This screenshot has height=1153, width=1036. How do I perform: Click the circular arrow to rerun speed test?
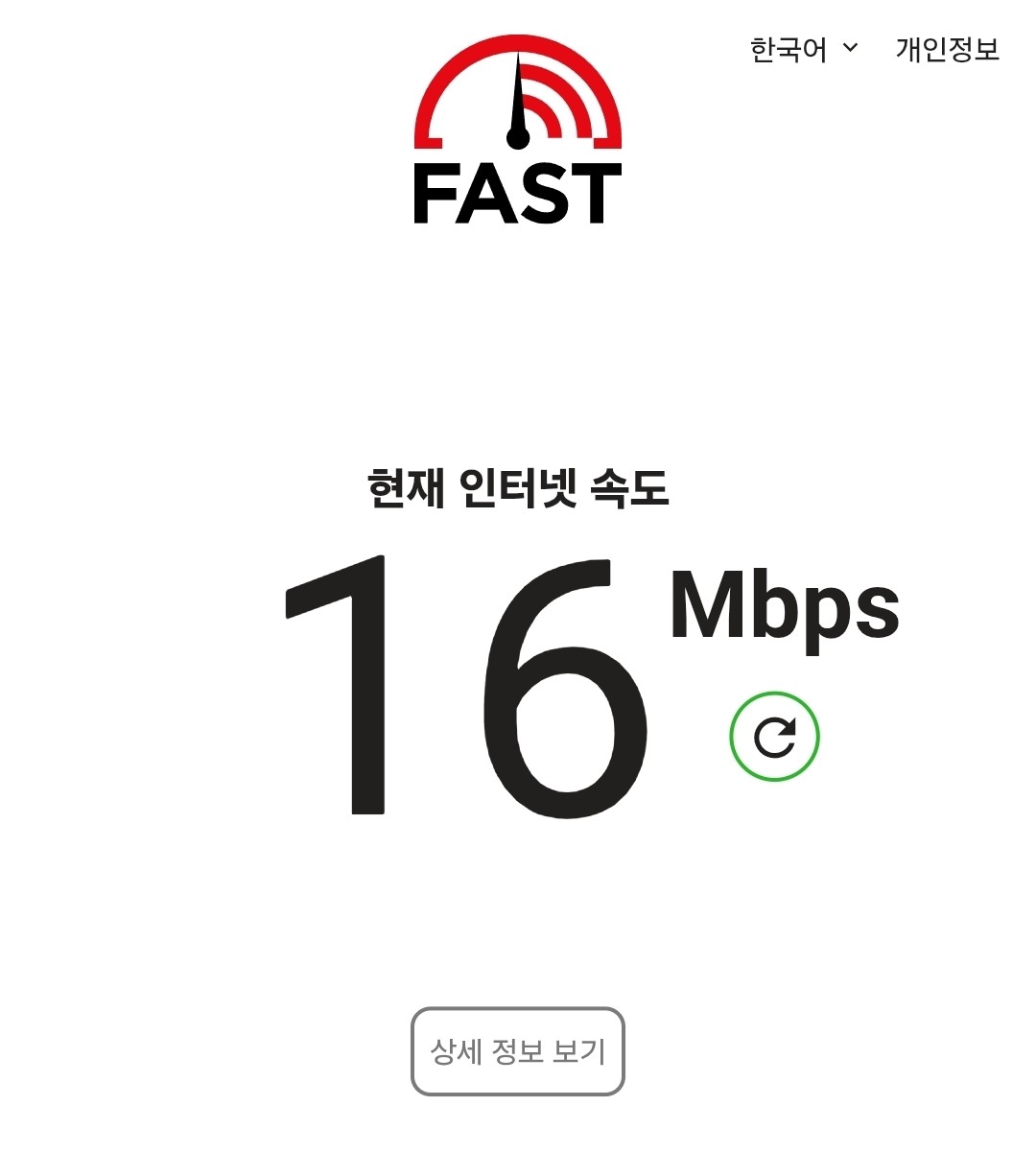pyautogui.click(x=773, y=735)
